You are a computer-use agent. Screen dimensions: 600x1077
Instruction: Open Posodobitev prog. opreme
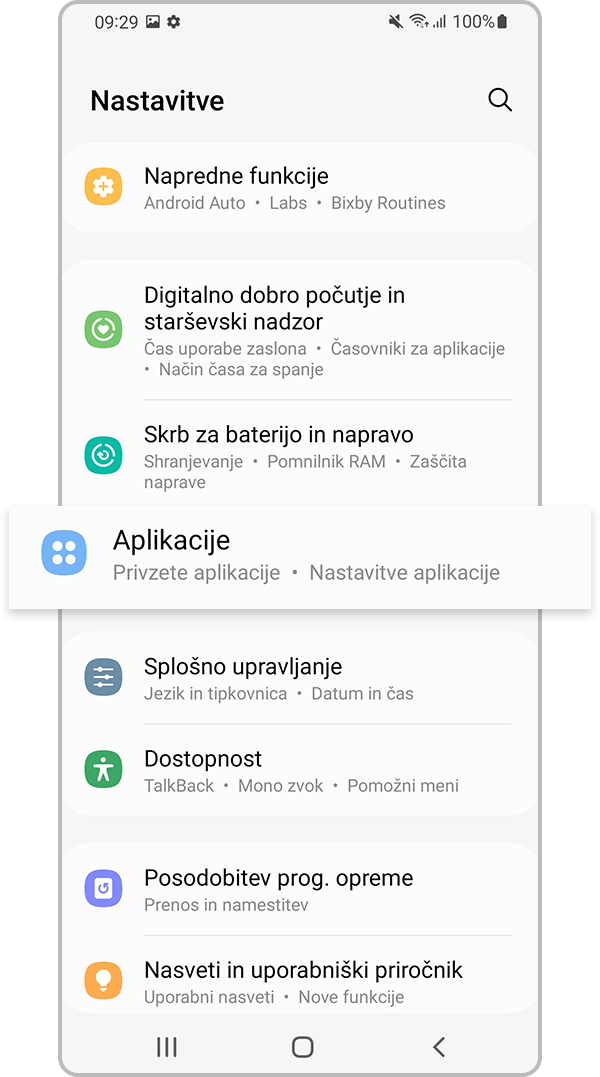(300, 889)
